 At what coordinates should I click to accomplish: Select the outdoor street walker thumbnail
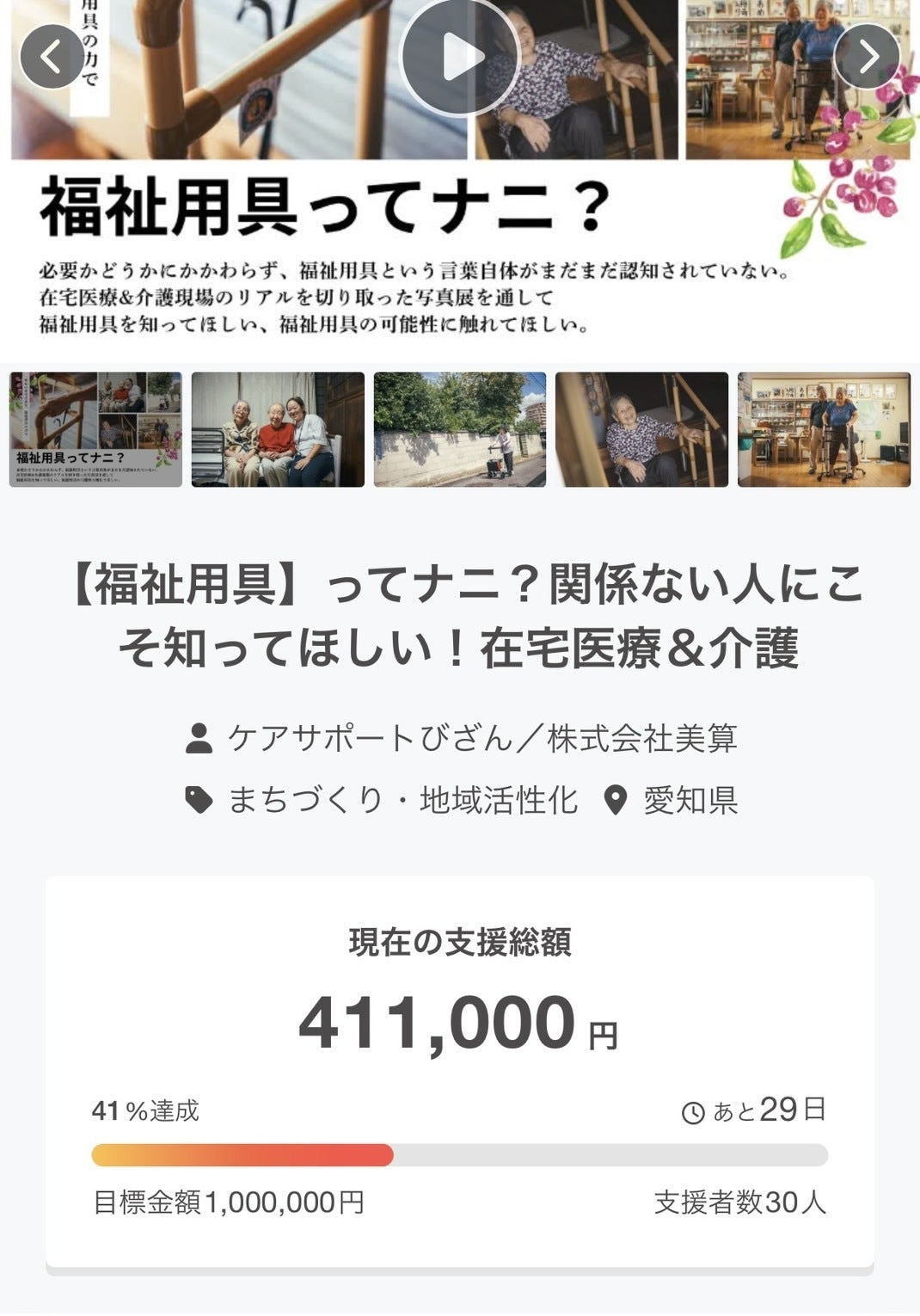pos(460,429)
